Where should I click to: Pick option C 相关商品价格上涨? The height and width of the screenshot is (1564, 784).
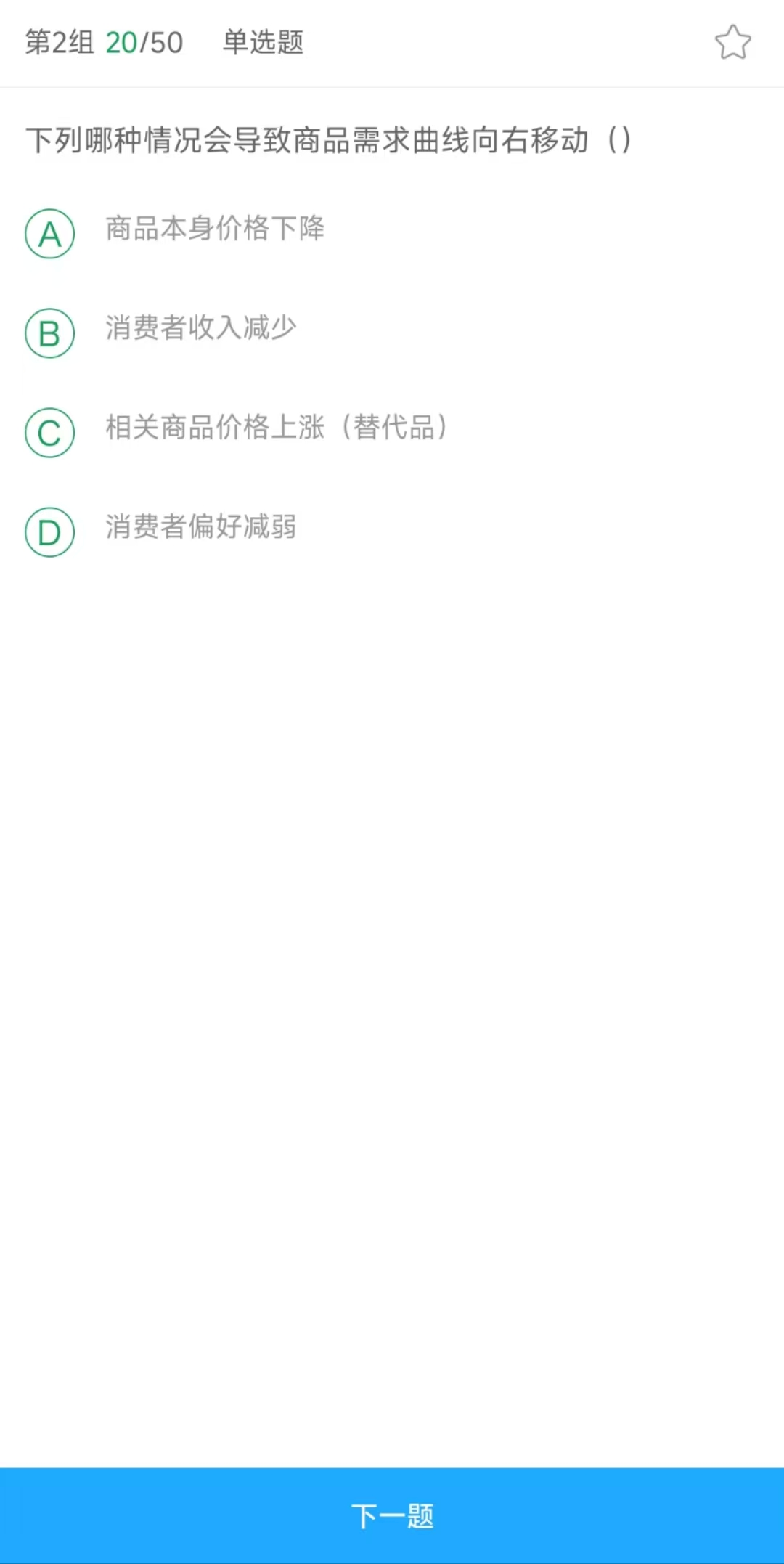click(50, 433)
